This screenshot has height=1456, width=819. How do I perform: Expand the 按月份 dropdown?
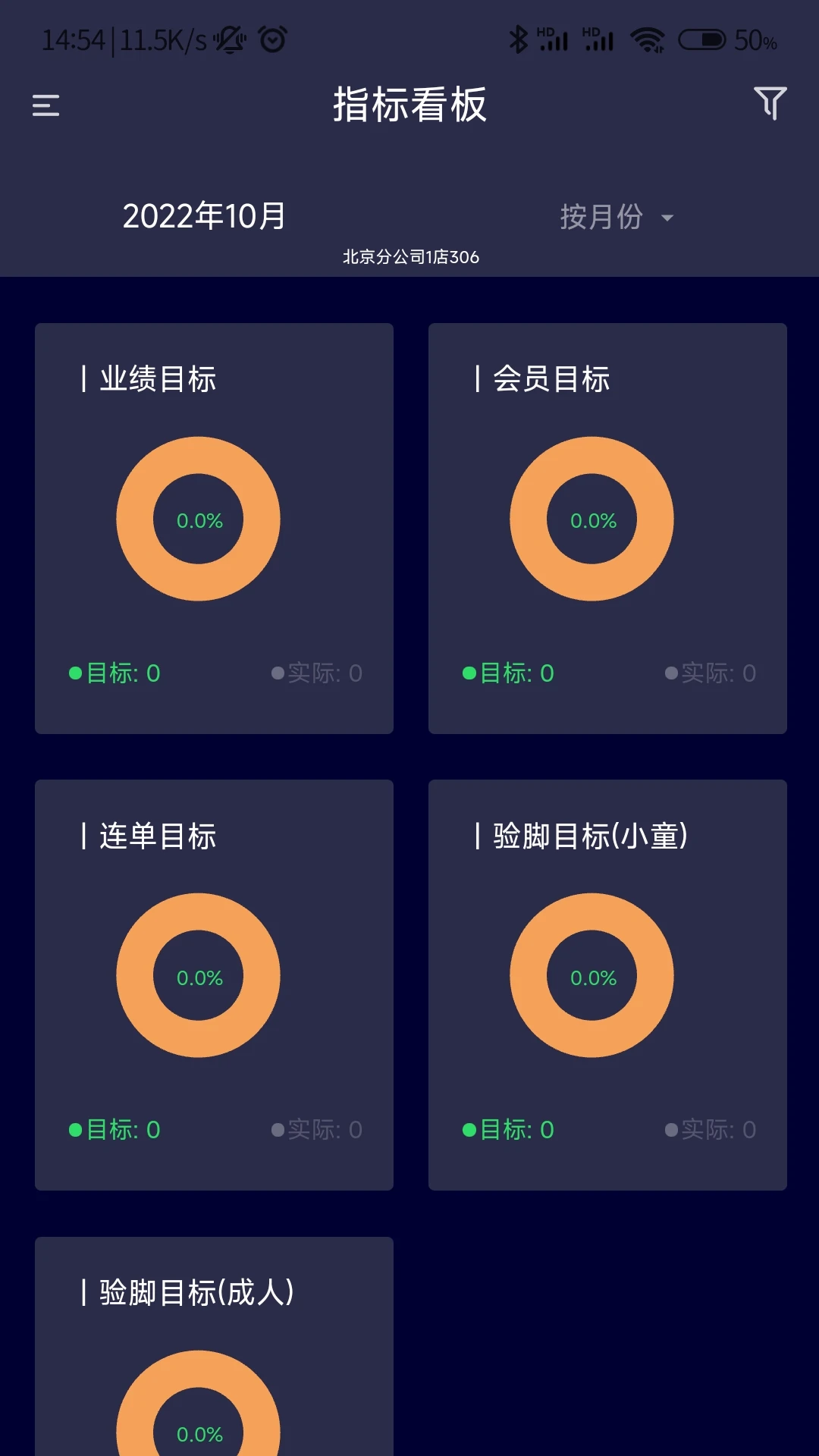pyautogui.click(x=616, y=218)
